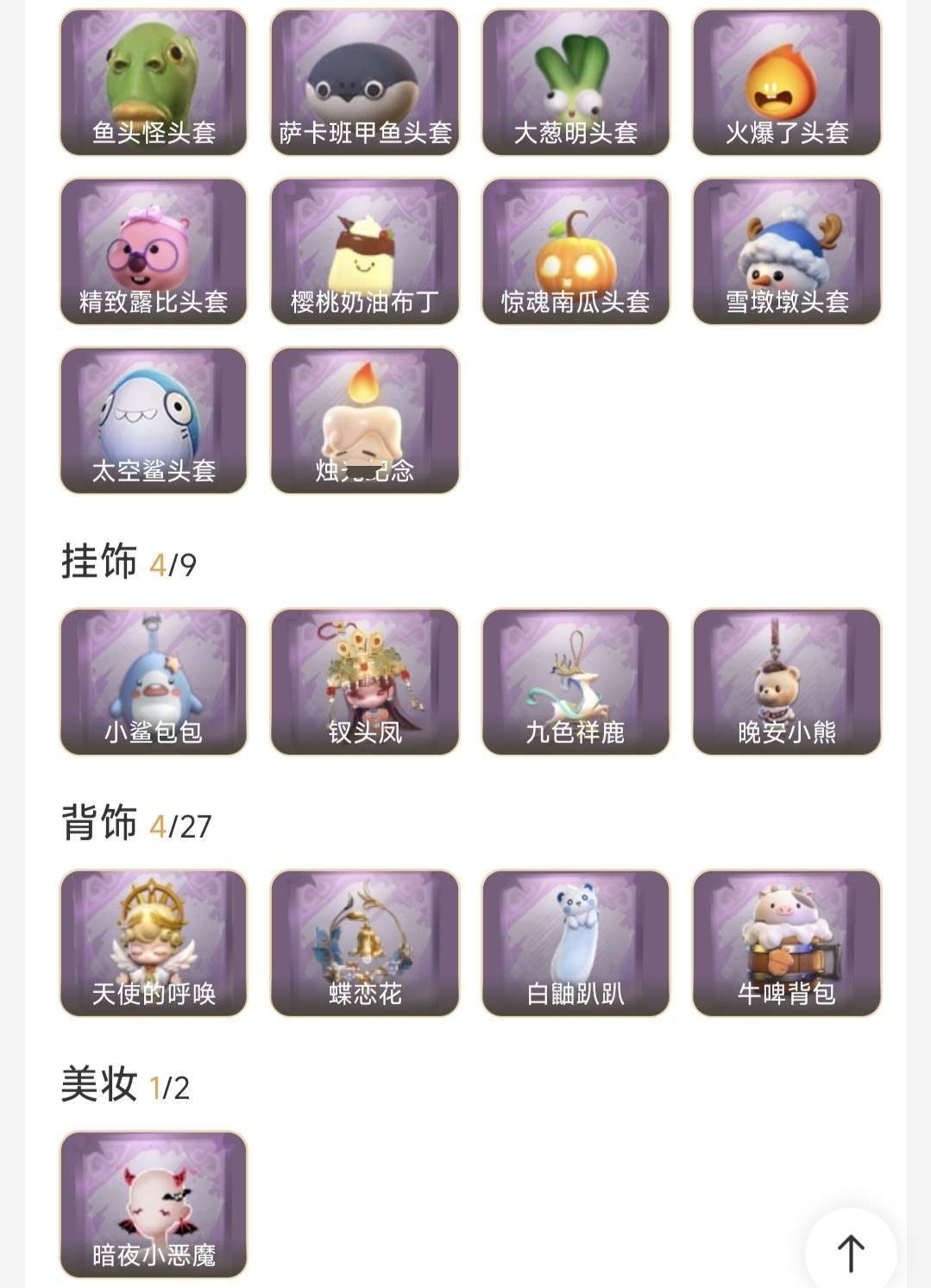931x1288 pixels.
Task: Select the 鱼头怪头套 item
Action: tap(153, 80)
